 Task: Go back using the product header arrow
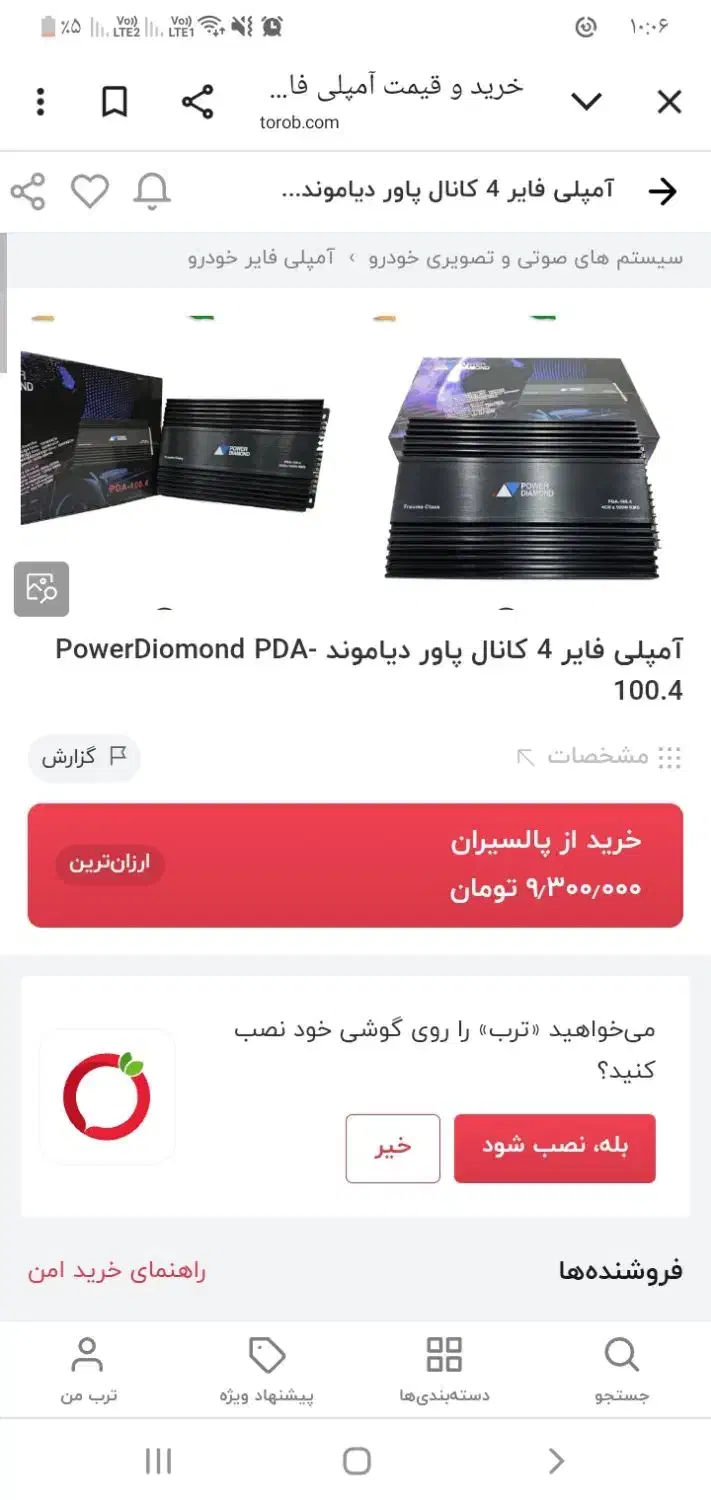click(x=662, y=192)
